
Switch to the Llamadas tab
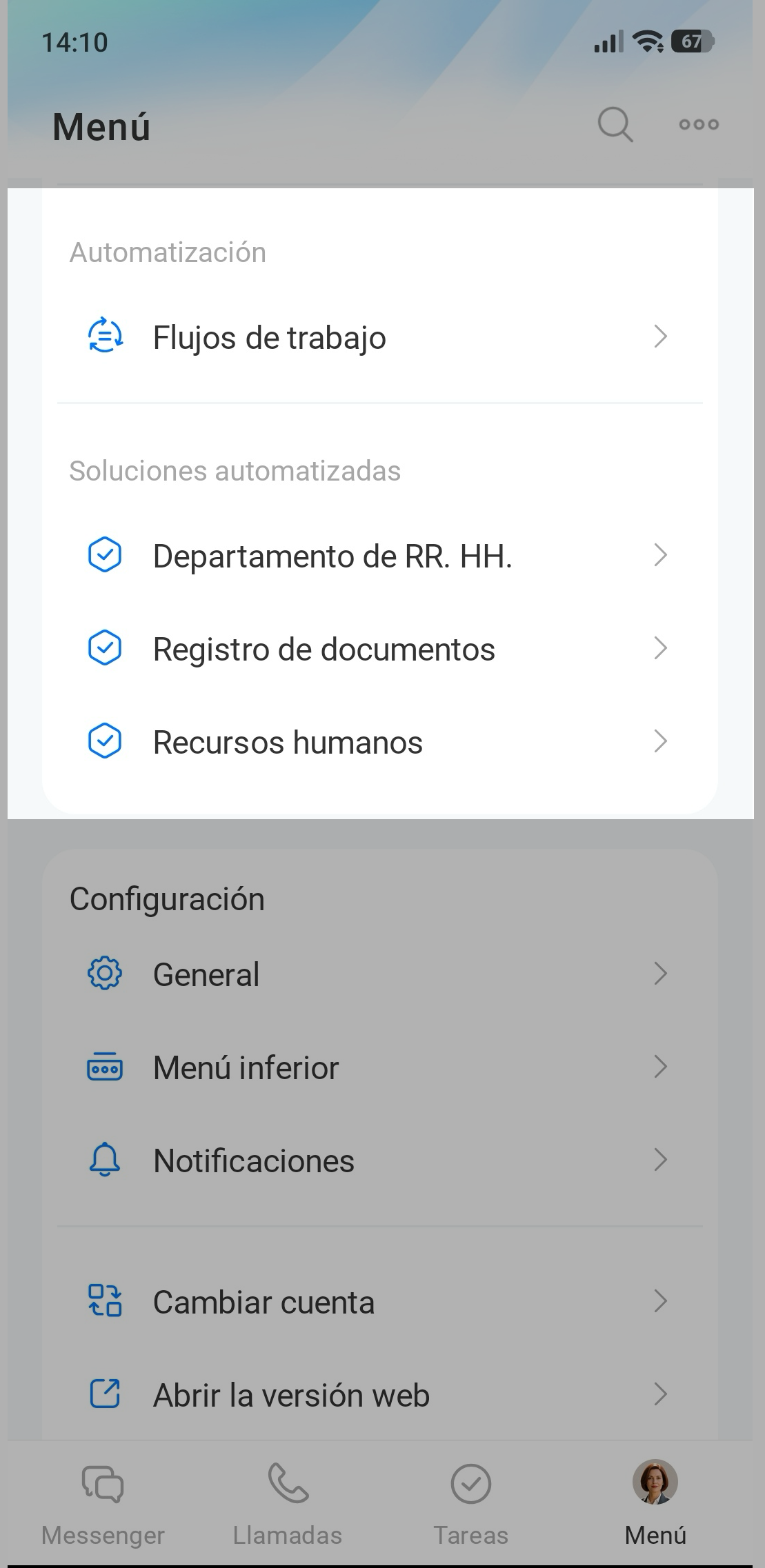[x=287, y=1502]
